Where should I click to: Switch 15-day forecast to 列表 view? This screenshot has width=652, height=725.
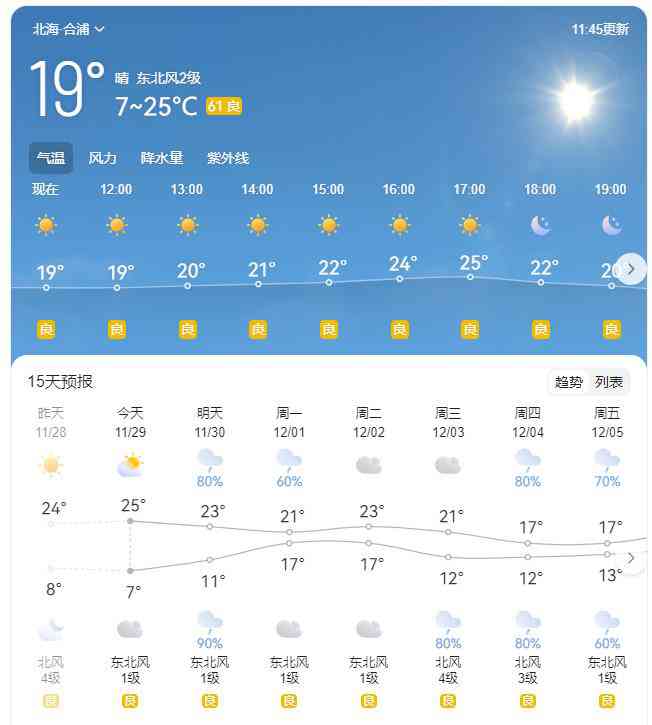[x=609, y=382]
